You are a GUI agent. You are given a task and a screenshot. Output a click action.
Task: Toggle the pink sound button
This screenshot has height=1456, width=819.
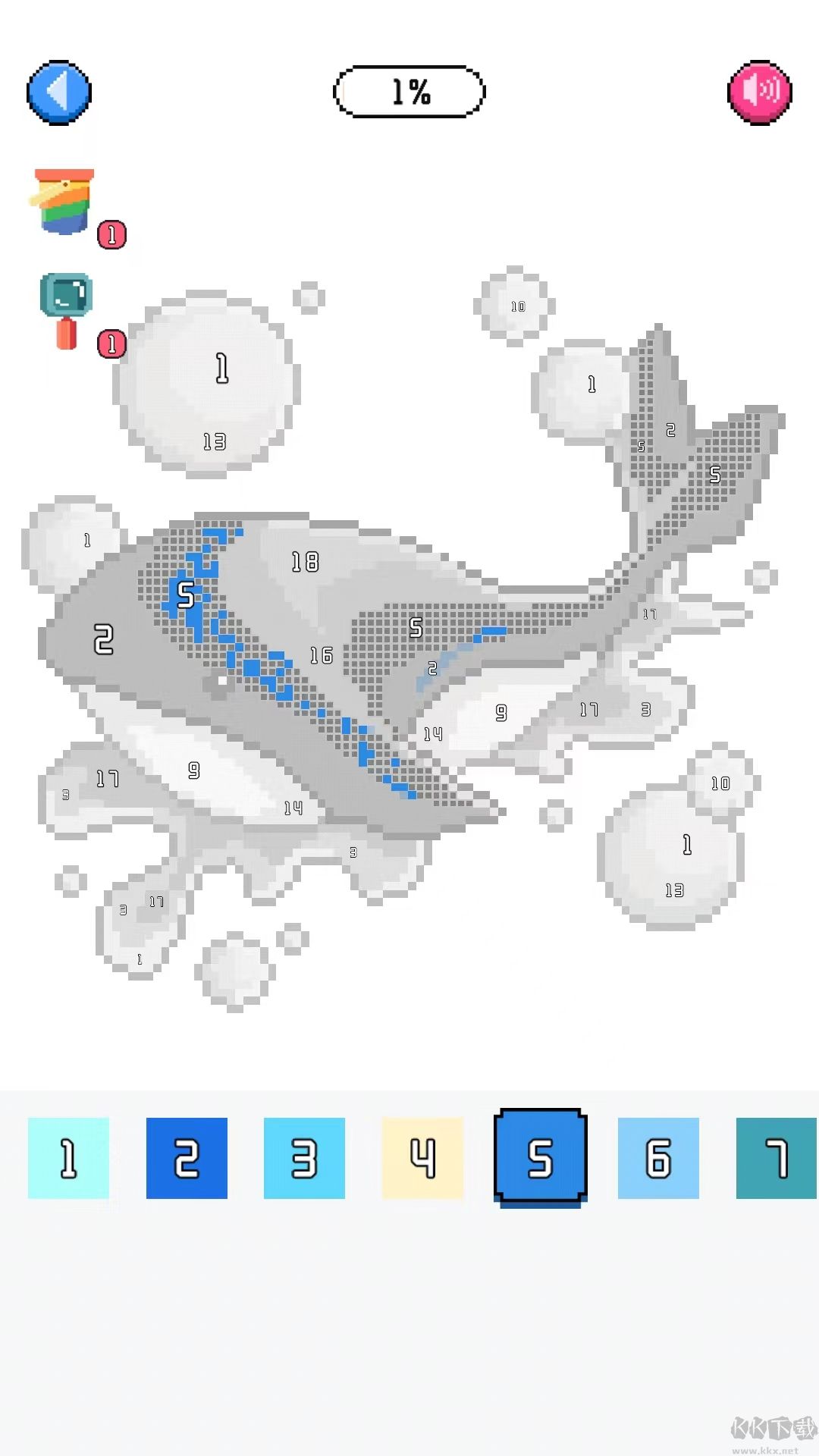click(759, 93)
